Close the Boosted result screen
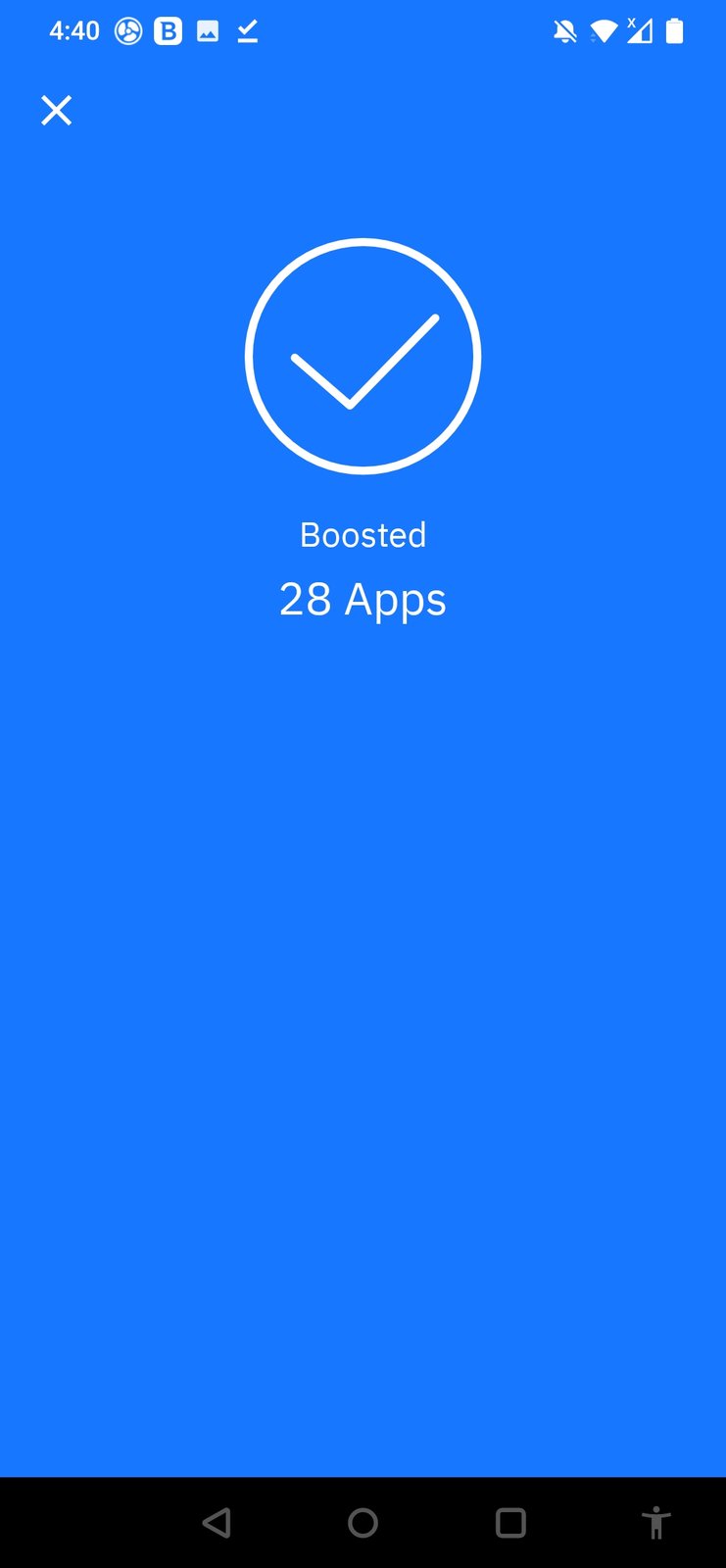 click(57, 111)
